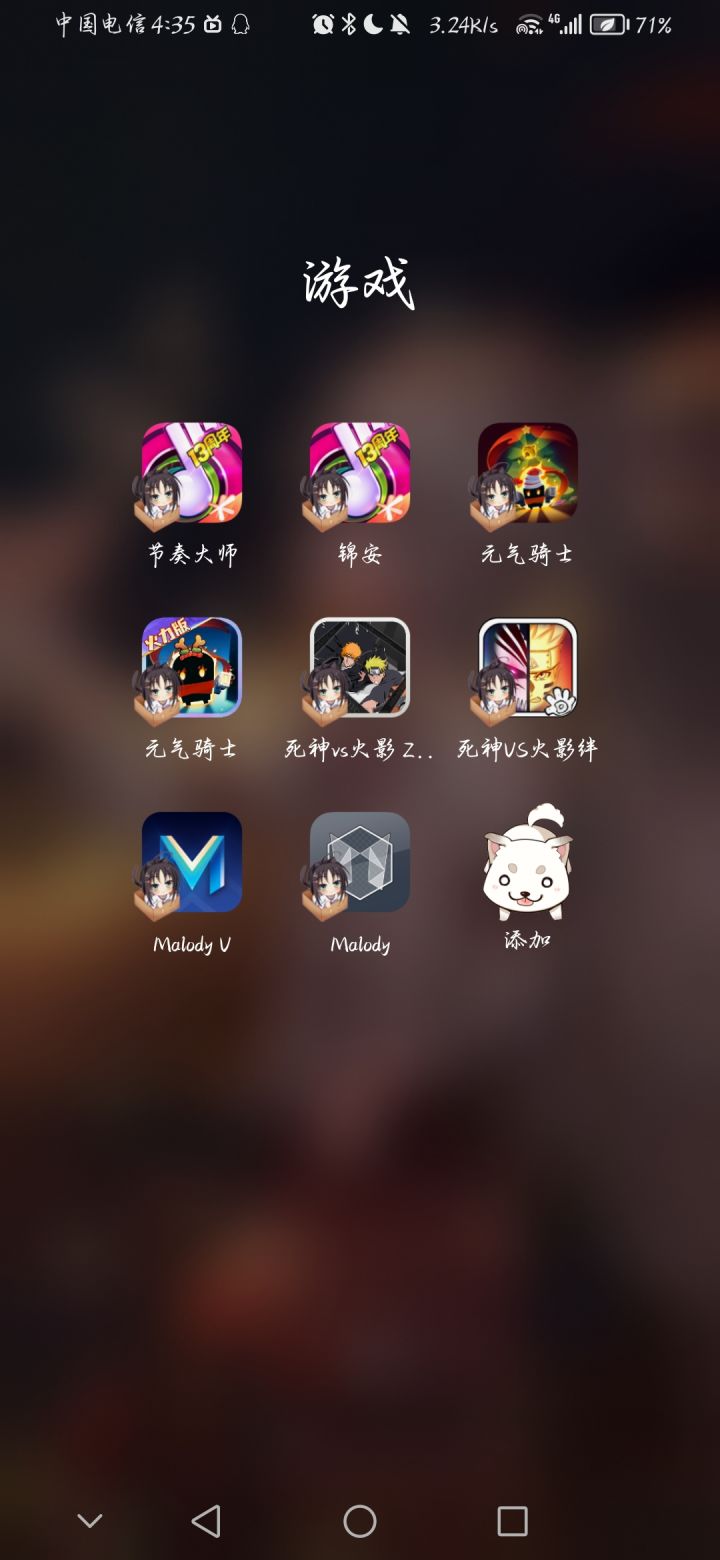Launch 元气骑士 火力版 edition

(191, 668)
